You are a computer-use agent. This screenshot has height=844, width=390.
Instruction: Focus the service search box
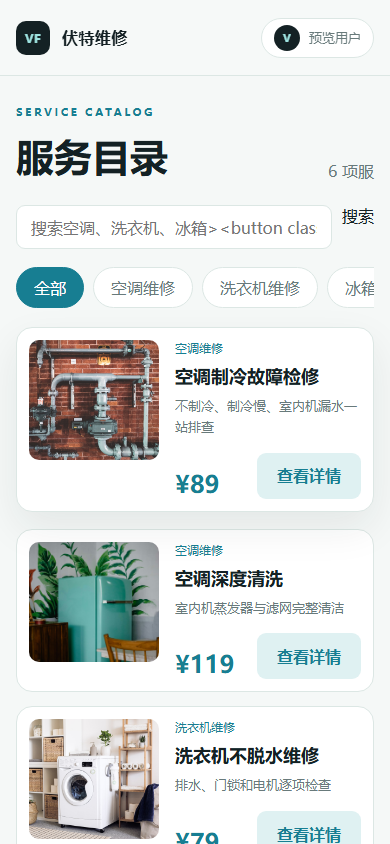click(174, 227)
